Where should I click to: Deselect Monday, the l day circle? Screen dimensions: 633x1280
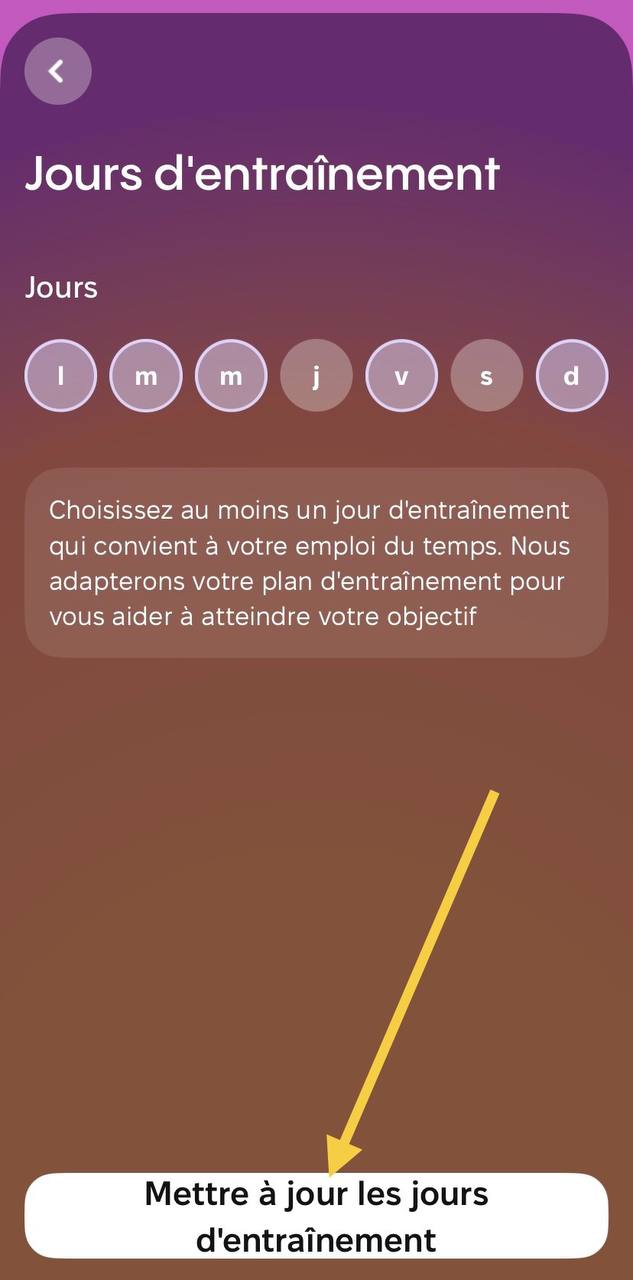click(61, 376)
